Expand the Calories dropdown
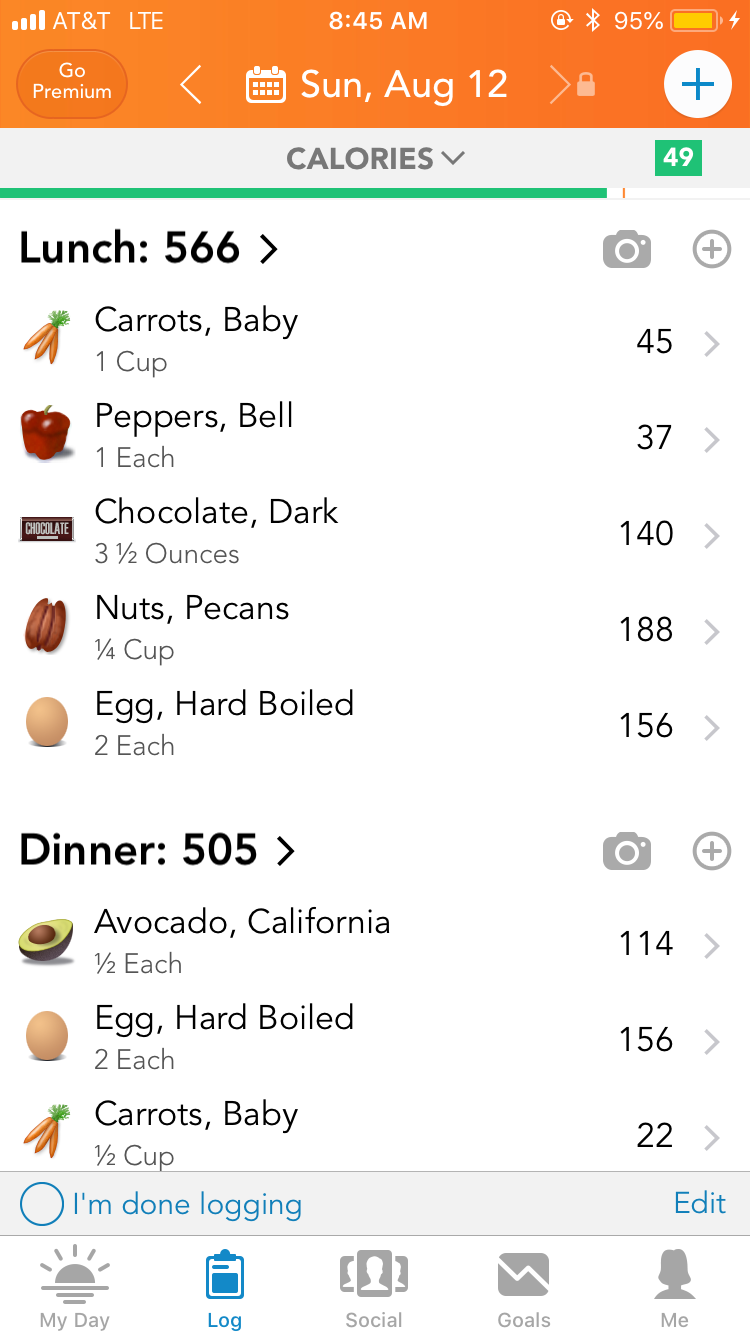 click(375, 159)
